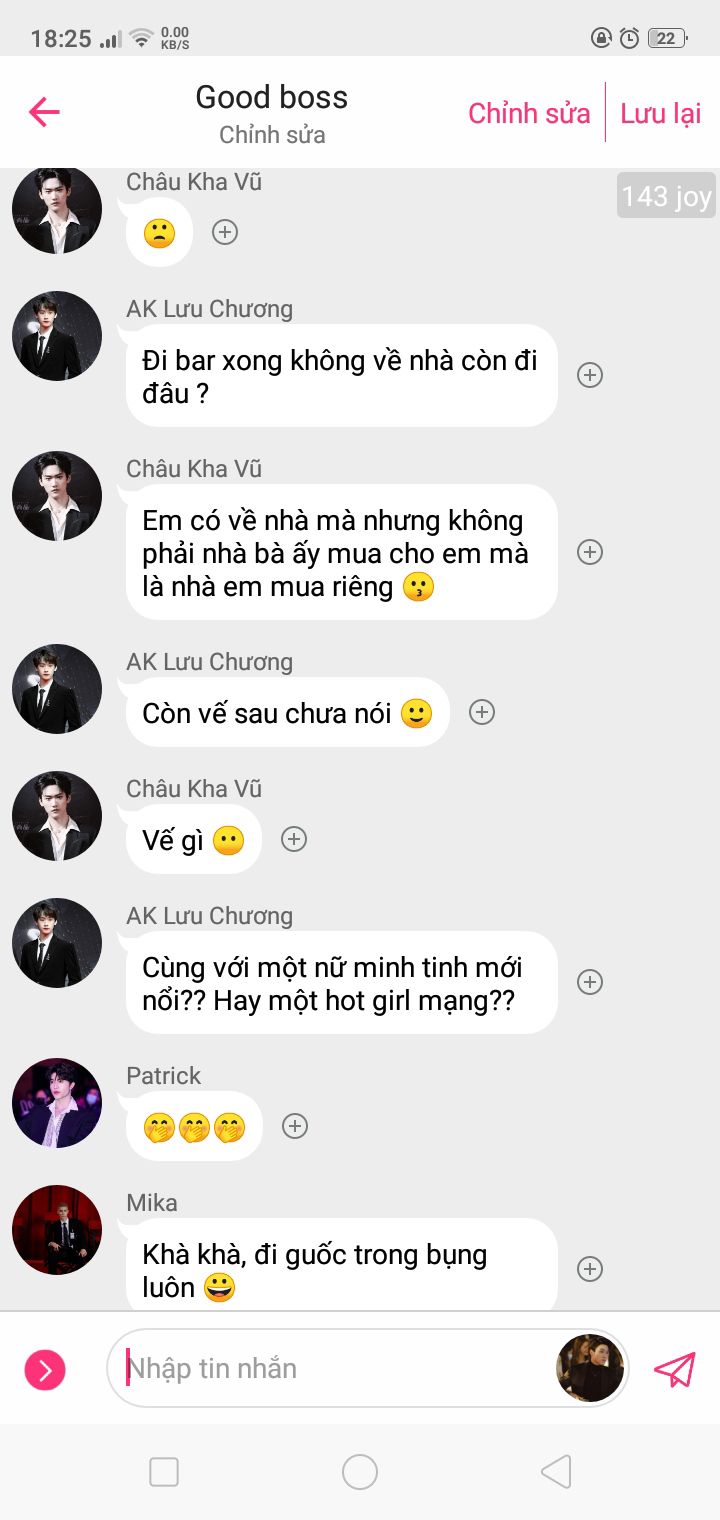Tap the plus icon beside "Em có về nhà" message
The image size is (720, 1520).
(x=590, y=552)
